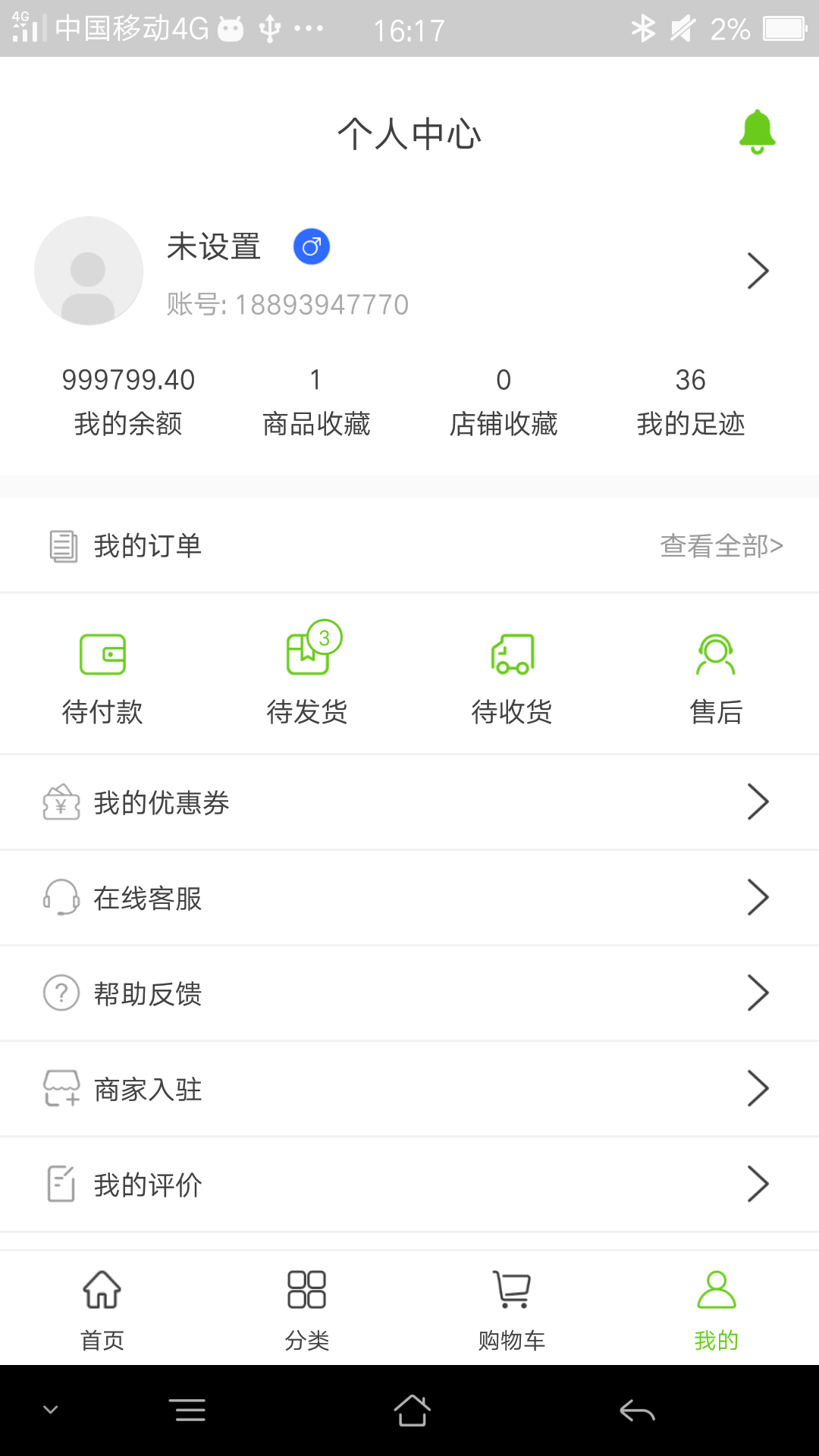Image resolution: width=819 pixels, height=1456 pixels.
Task: Tap 查看全部 to view all orders
Action: (x=721, y=544)
